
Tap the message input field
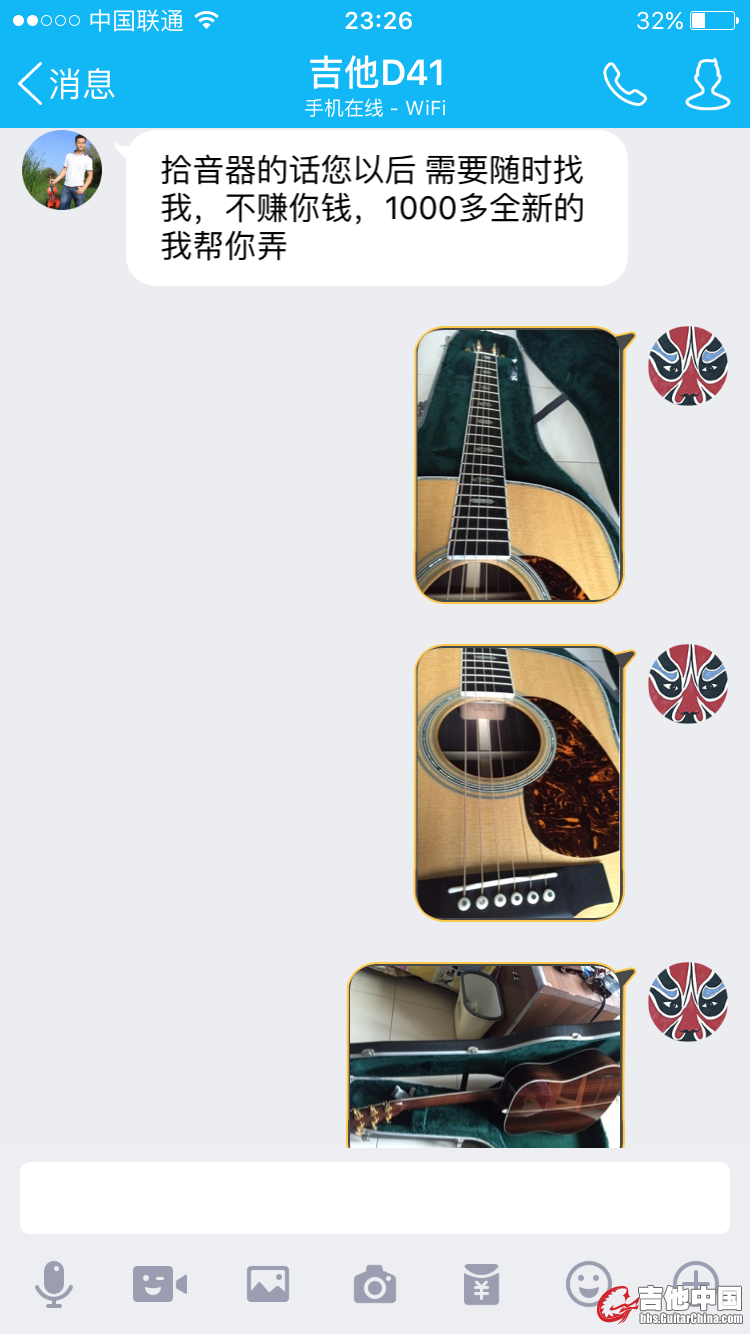375,1198
